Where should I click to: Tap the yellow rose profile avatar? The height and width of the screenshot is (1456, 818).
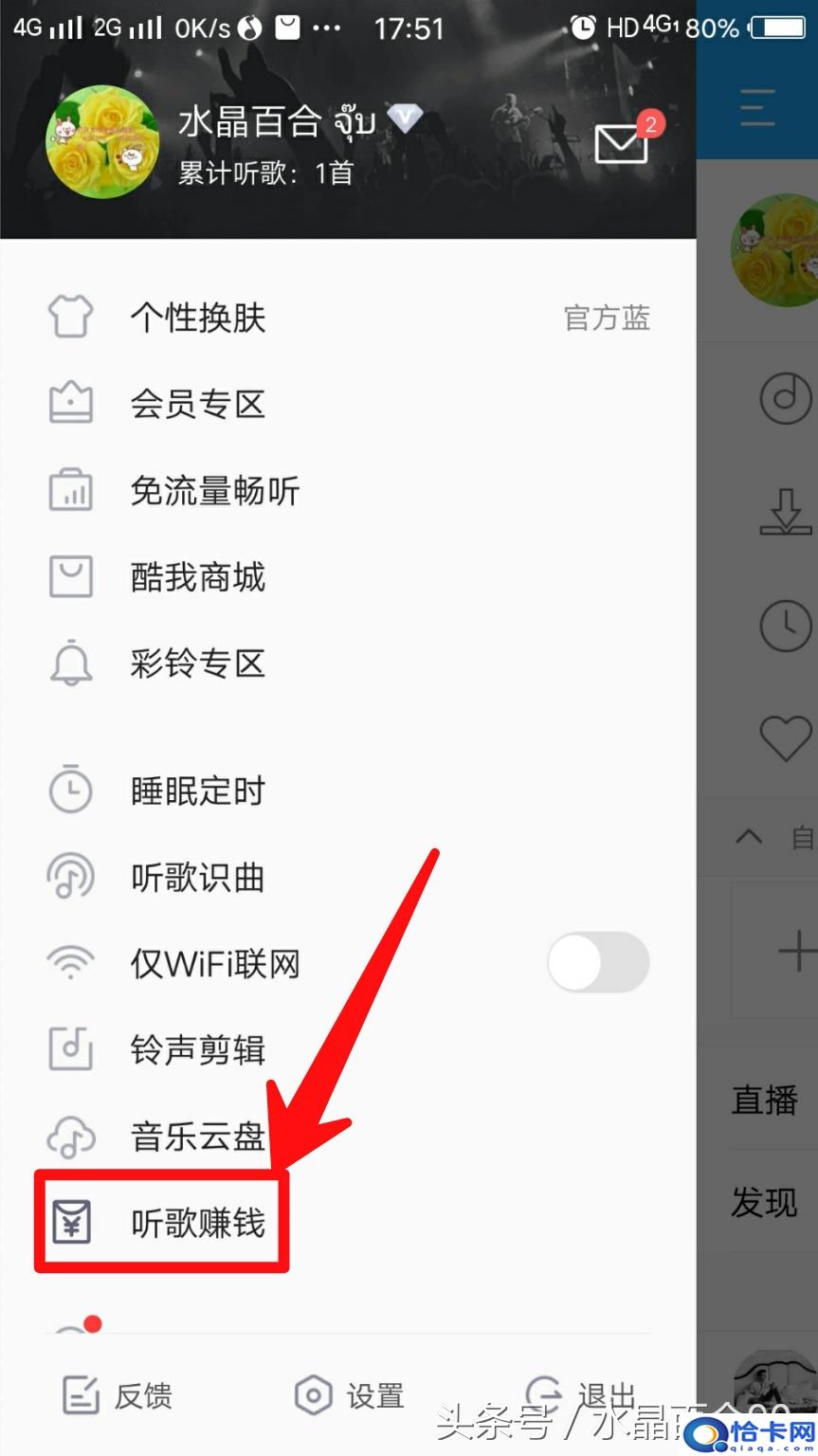[102, 142]
